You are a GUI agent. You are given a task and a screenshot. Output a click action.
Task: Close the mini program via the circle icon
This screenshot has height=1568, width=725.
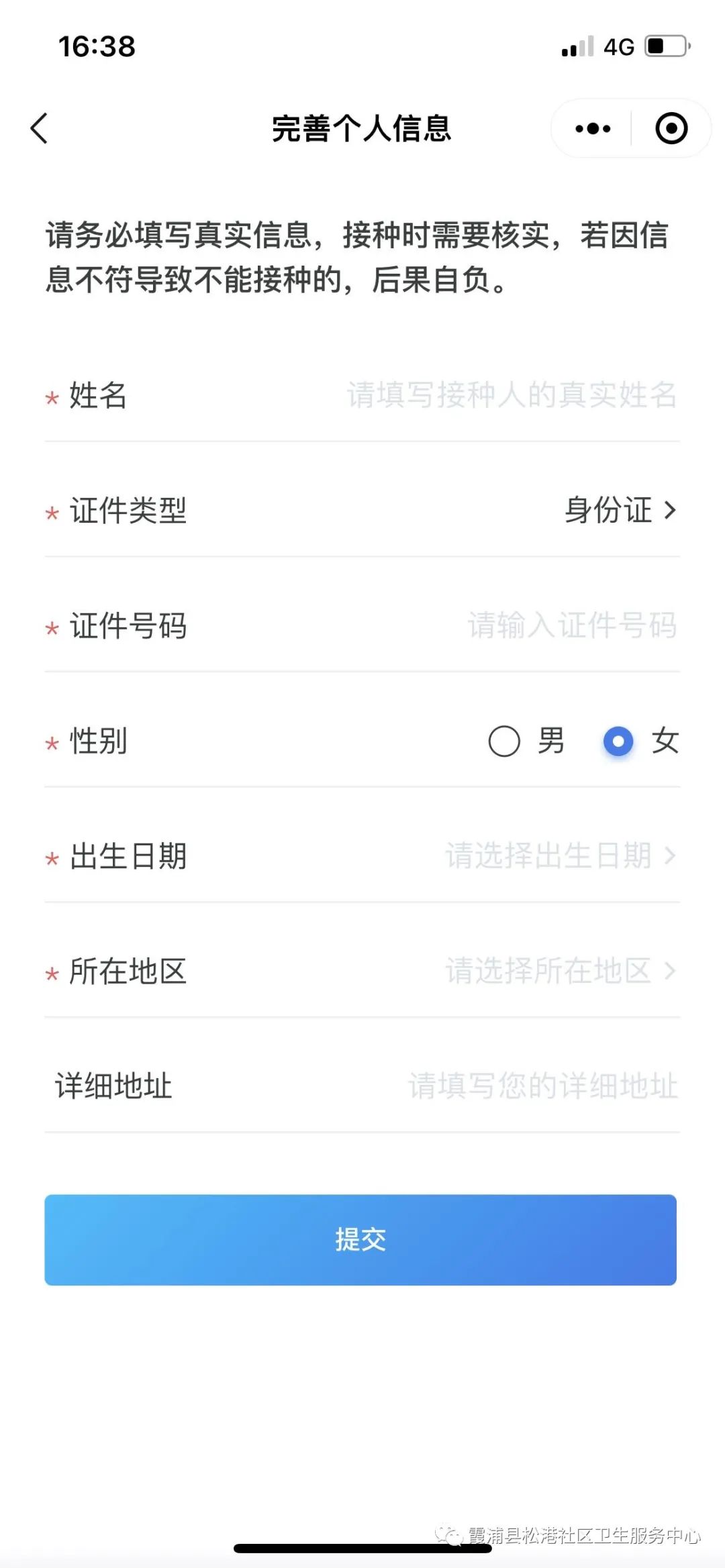pos(671,128)
